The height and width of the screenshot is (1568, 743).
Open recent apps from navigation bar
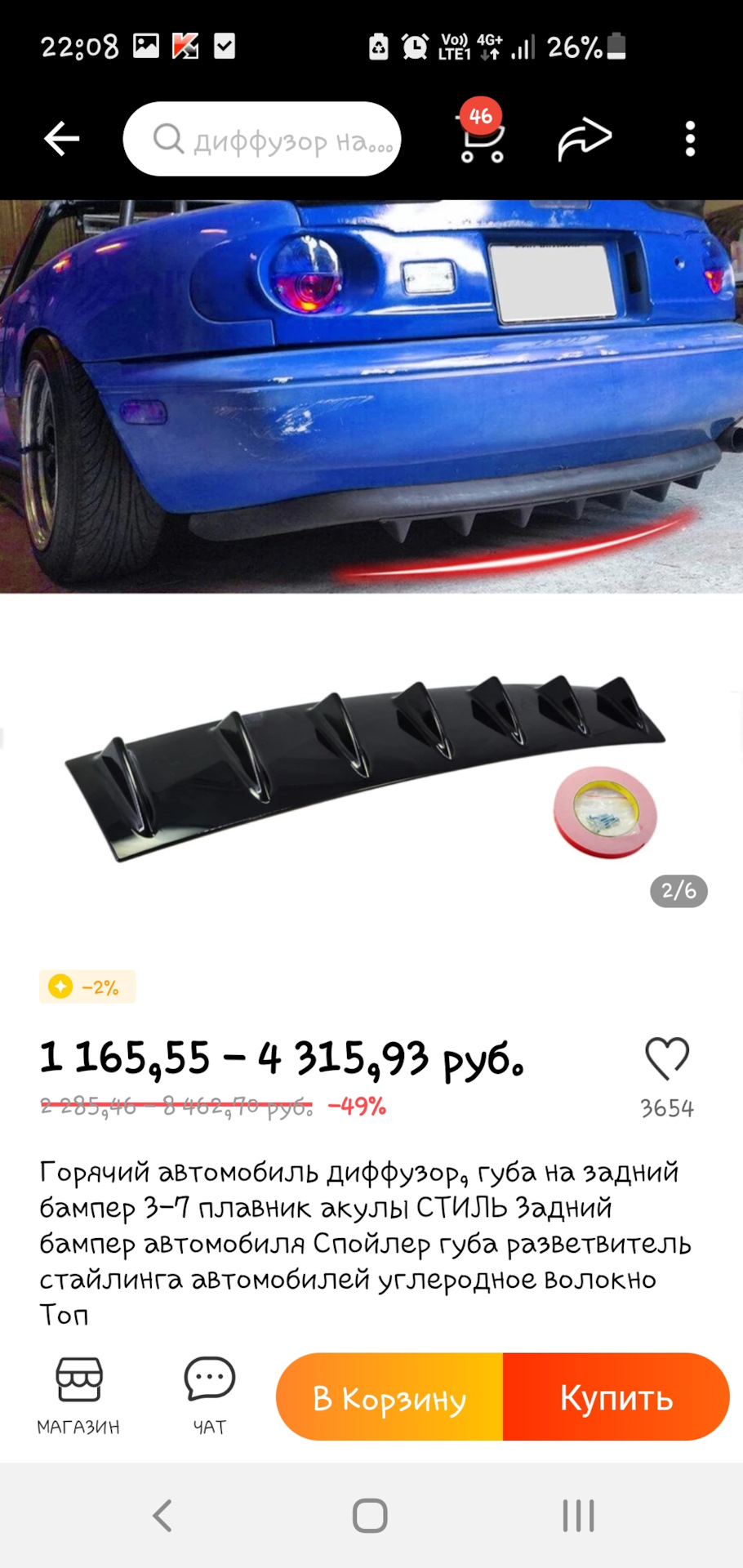click(x=578, y=1516)
